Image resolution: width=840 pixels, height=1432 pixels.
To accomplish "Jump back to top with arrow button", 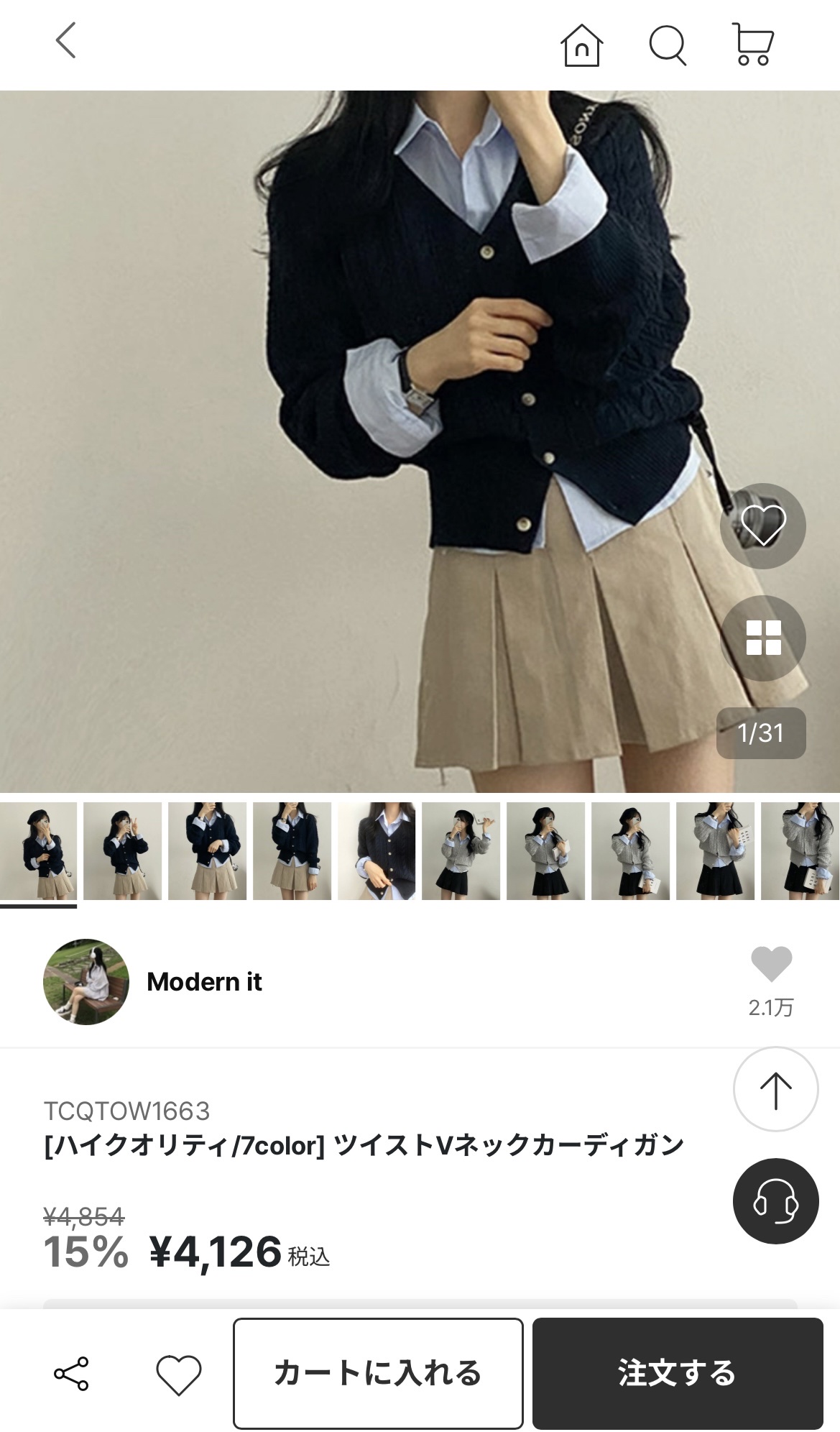I will point(775,1090).
